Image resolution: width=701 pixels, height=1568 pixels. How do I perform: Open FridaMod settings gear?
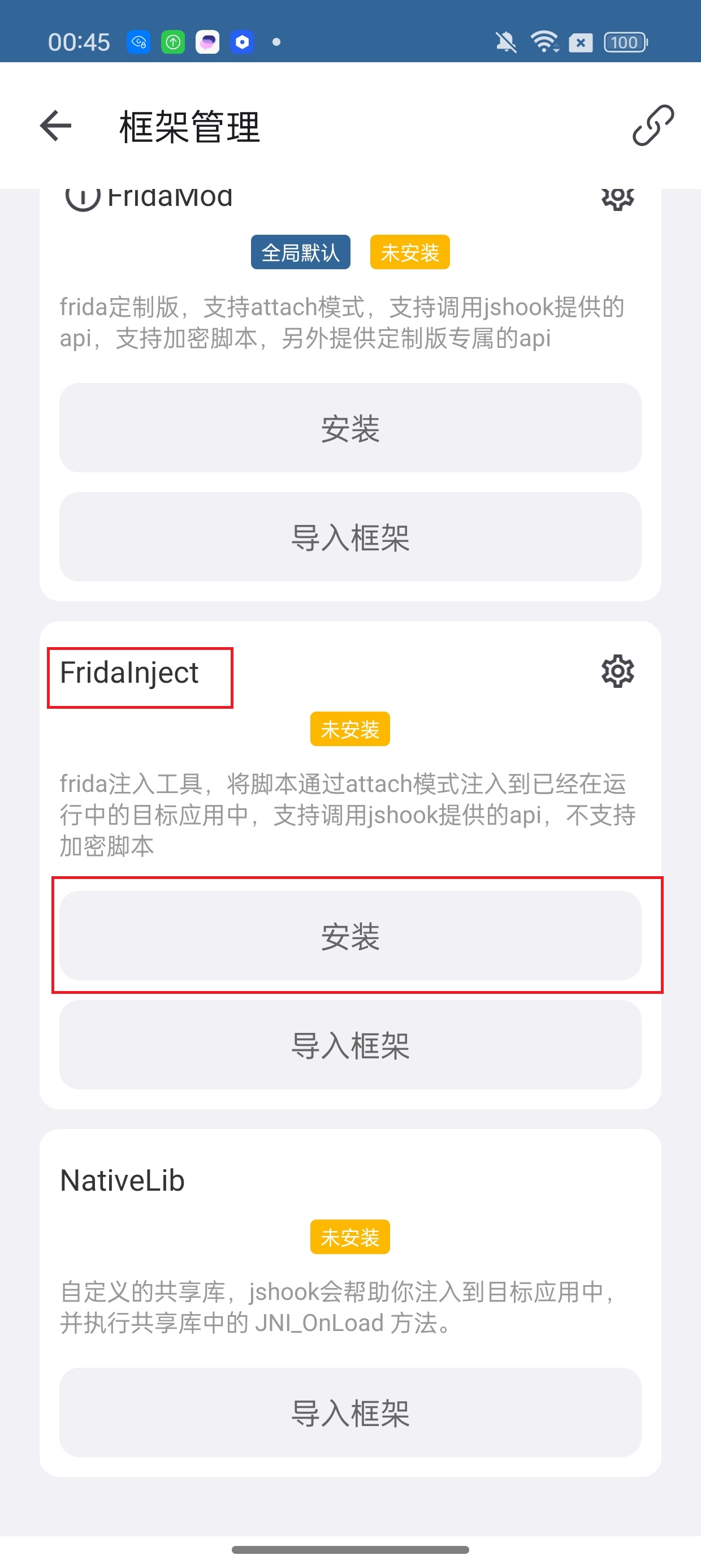[618, 199]
